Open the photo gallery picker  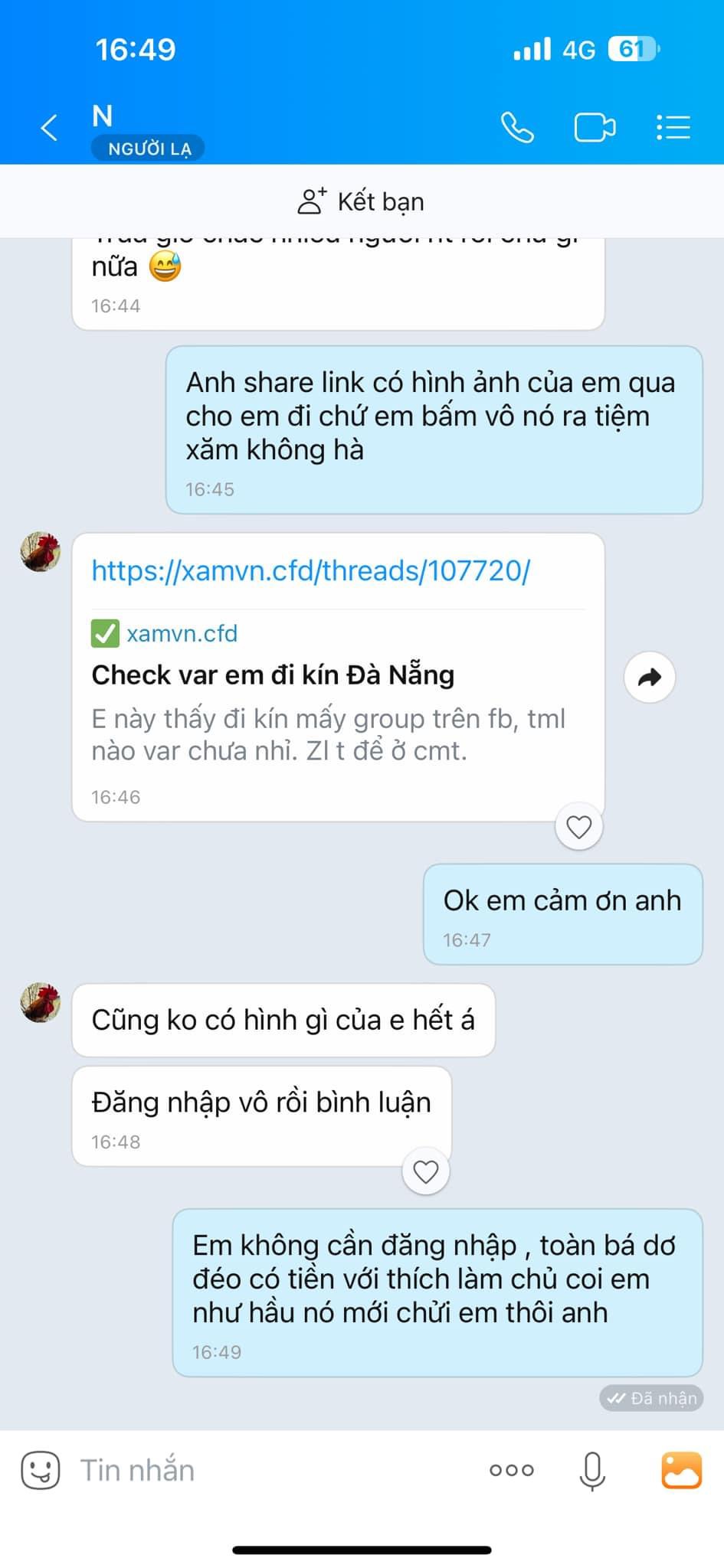pos(681,1471)
